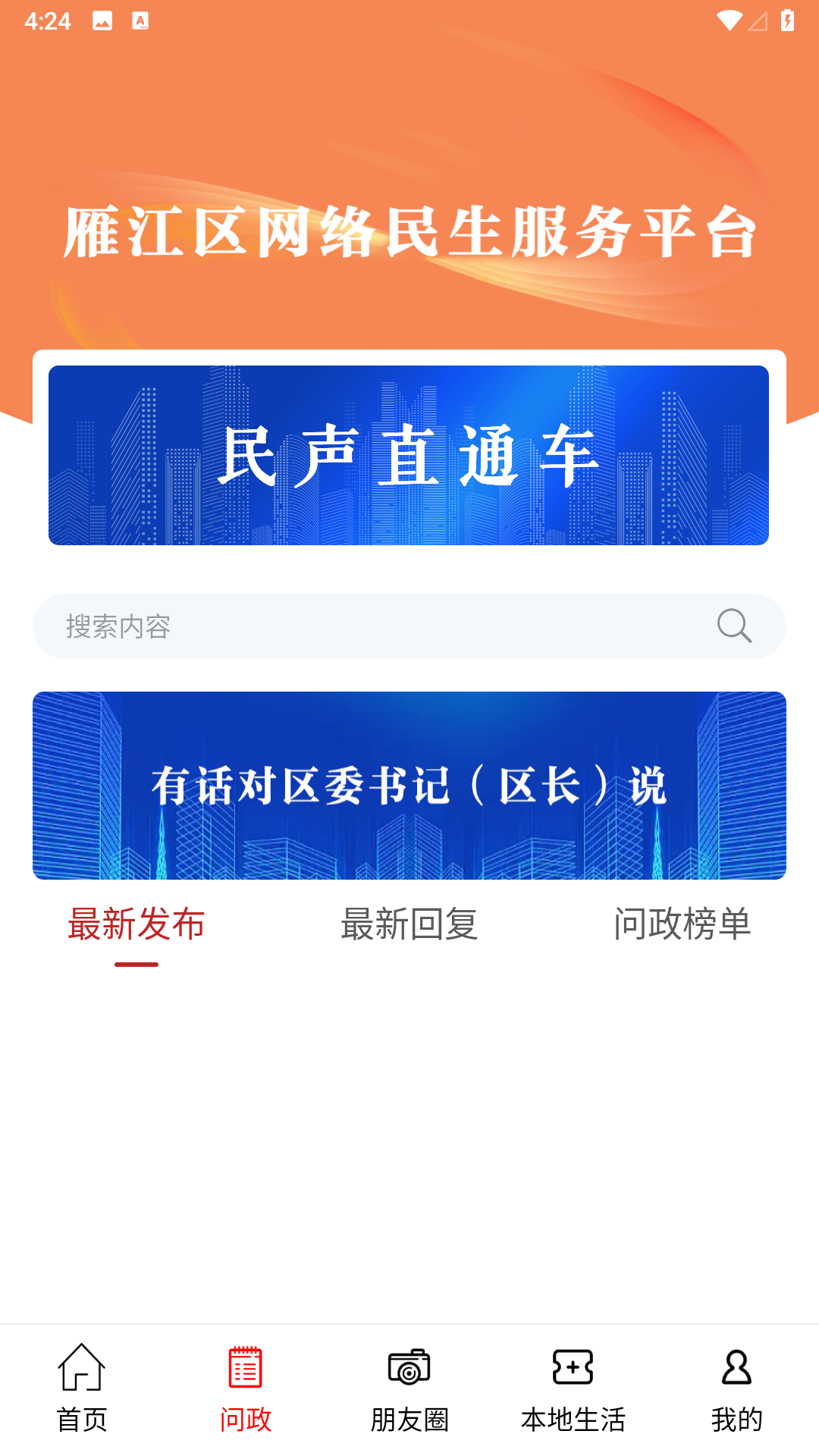The height and width of the screenshot is (1456, 819).
Task: Click the clock in the status bar
Action: pyautogui.click(x=45, y=20)
